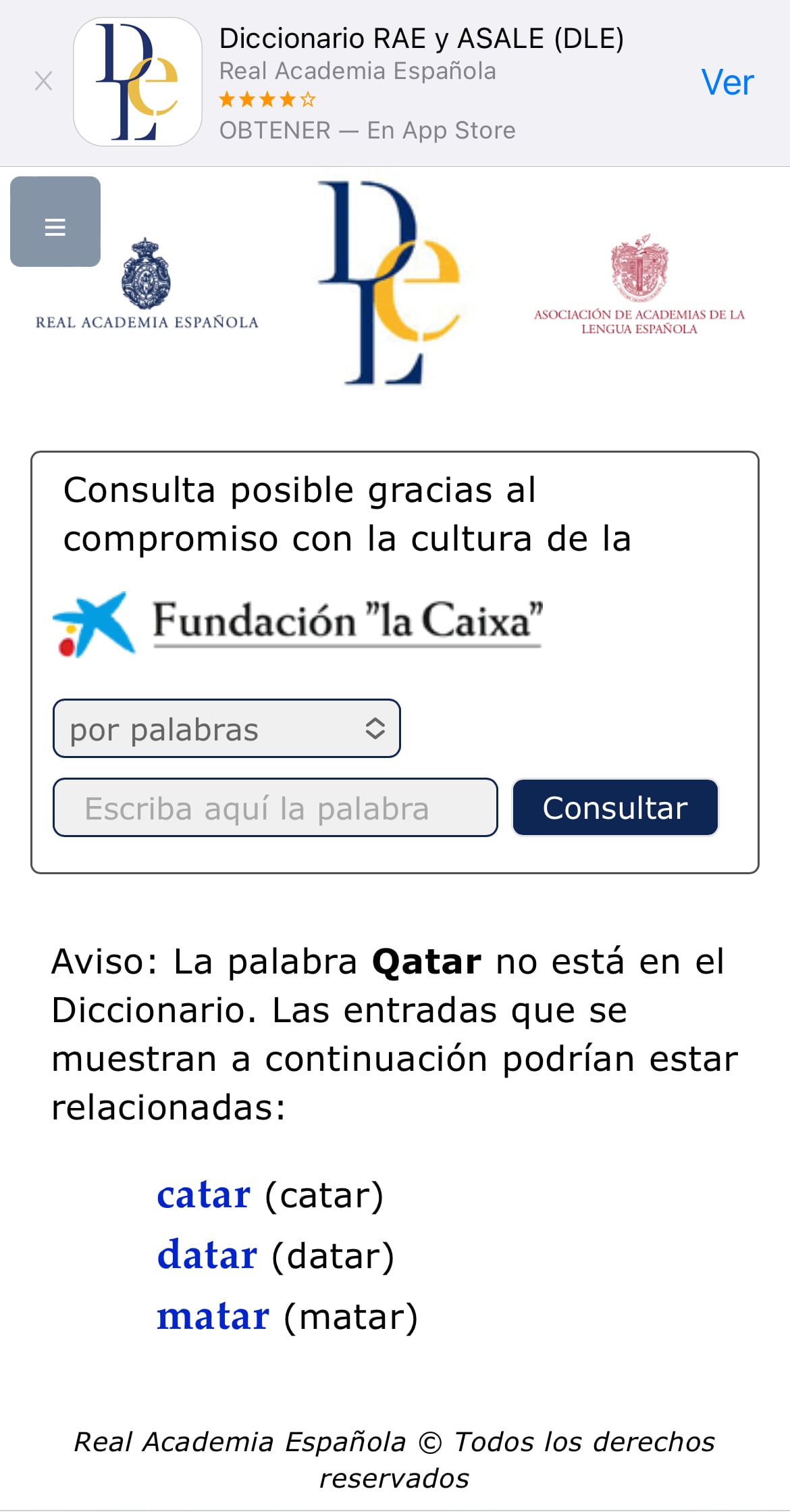
Task: Tap the Consultar button
Action: (x=614, y=807)
